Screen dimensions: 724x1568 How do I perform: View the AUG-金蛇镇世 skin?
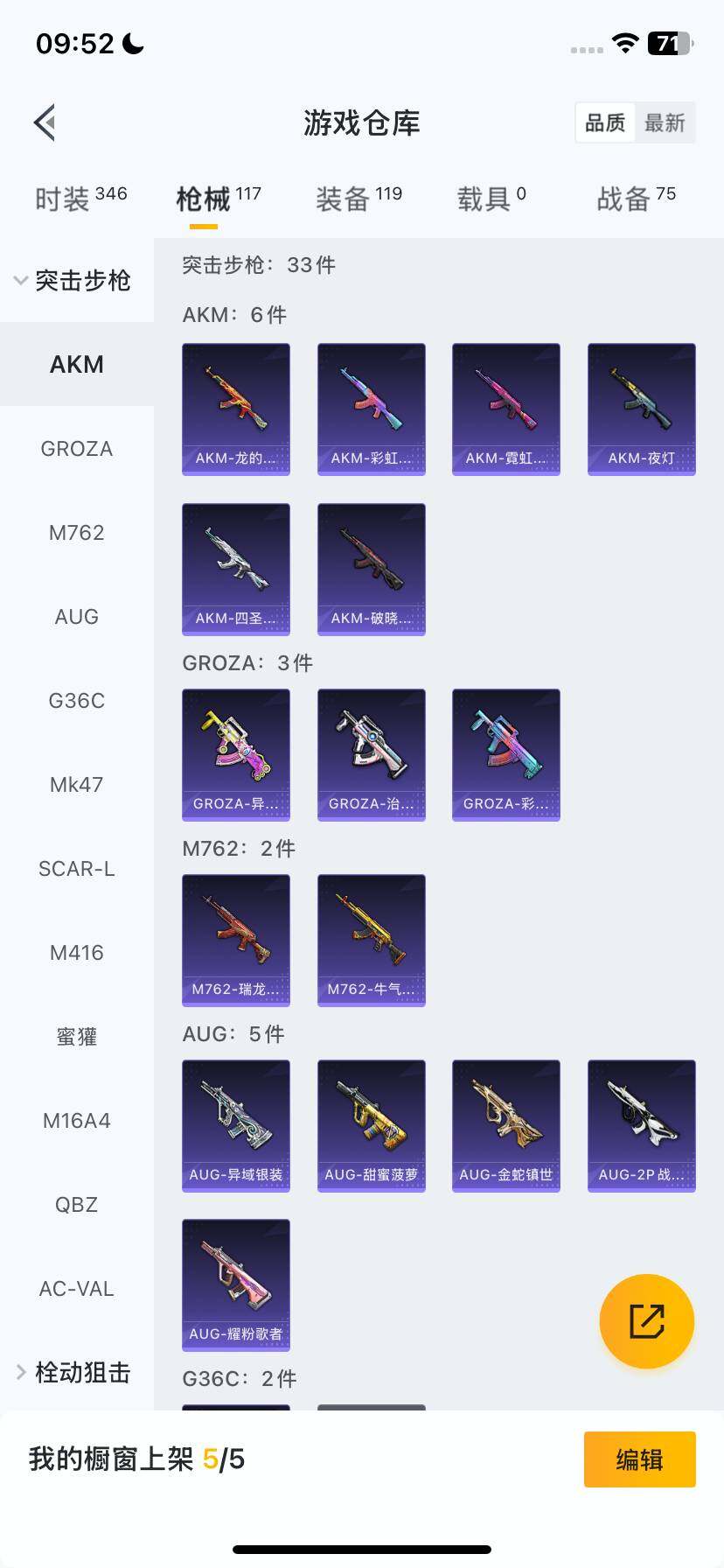point(505,1125)
